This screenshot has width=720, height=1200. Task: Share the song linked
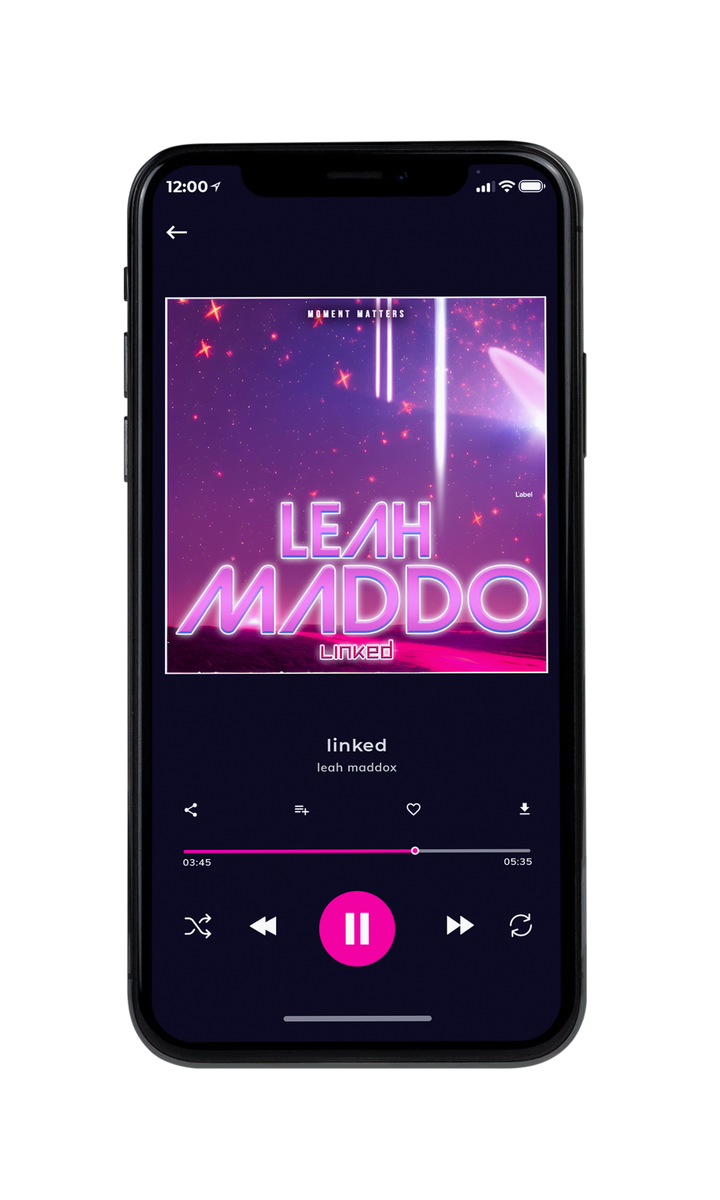click(191, 810)
